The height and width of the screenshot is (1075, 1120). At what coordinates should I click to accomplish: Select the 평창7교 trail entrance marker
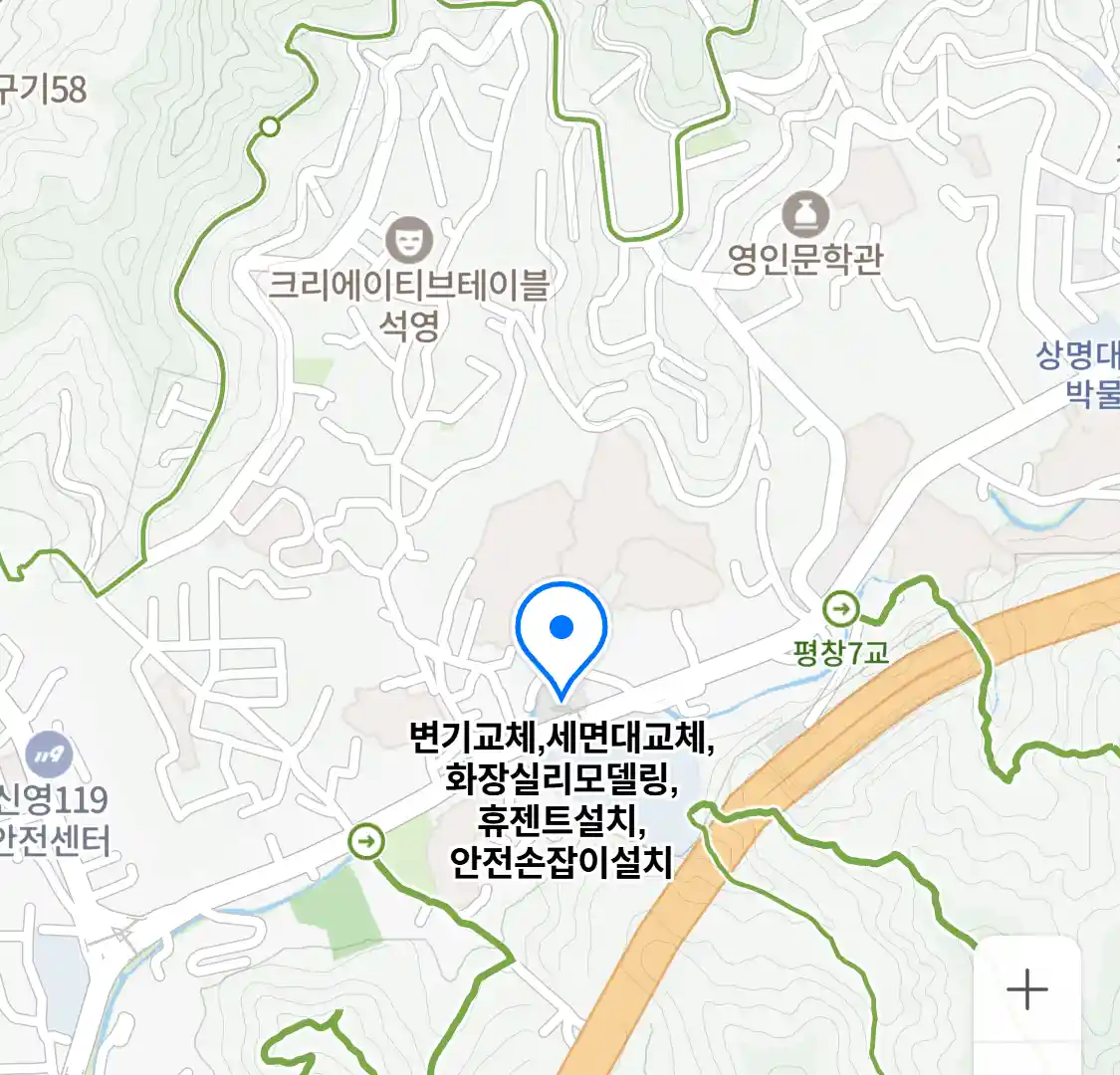pyautogui.click(x=841, y=609)
